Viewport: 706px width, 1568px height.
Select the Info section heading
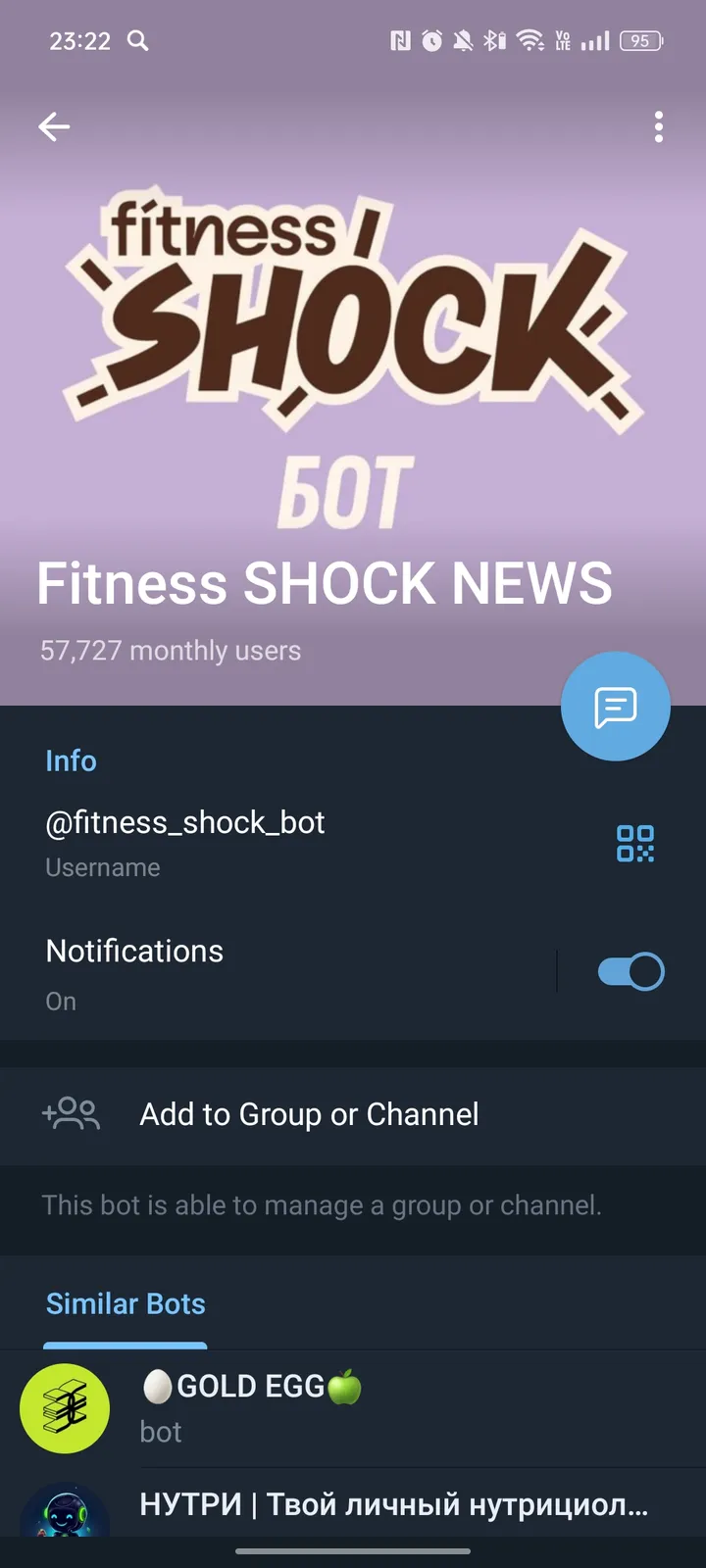pyautogui.click(x=71, y=760)
